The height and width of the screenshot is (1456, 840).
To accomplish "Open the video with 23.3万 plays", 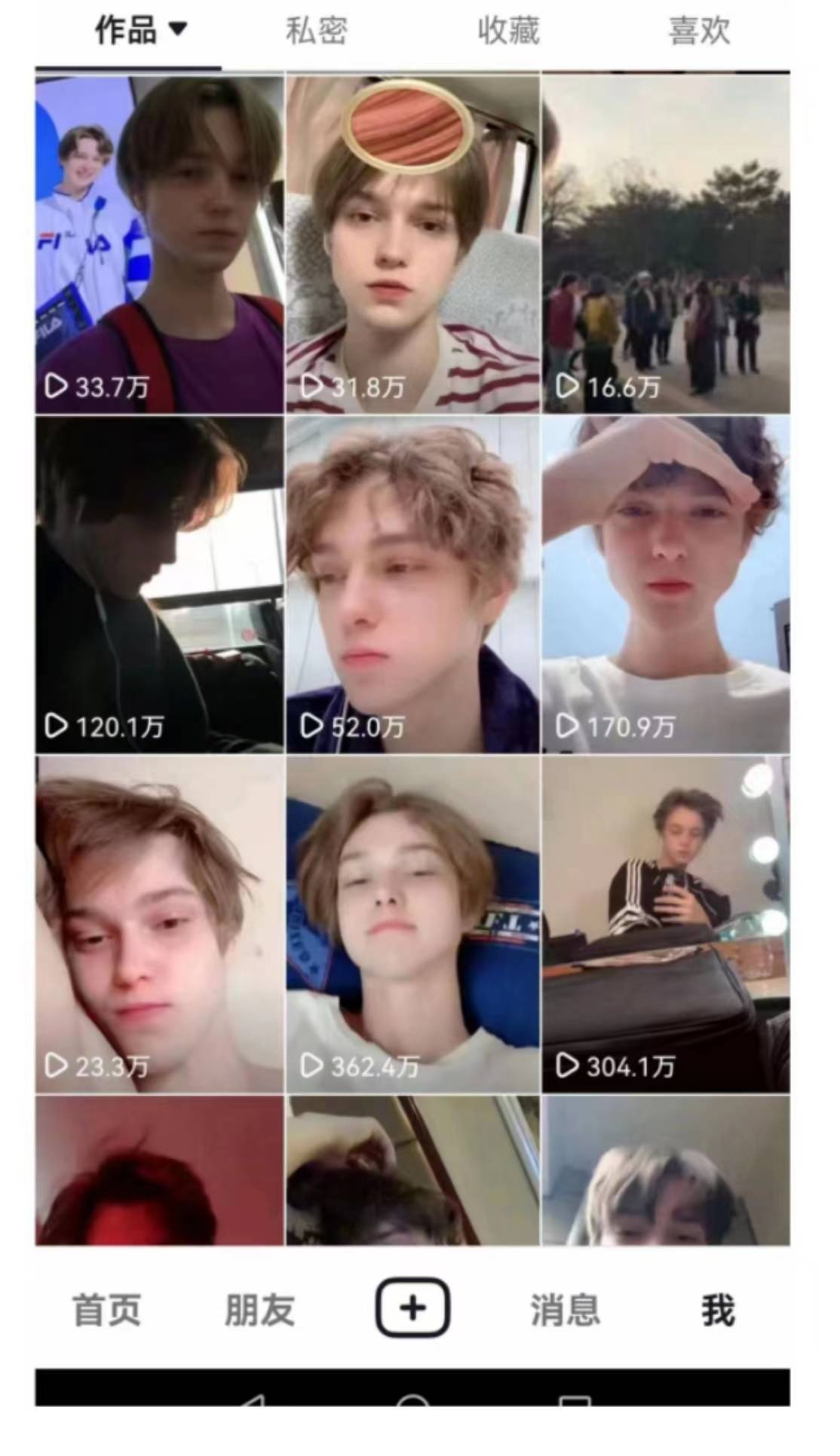I will click(159, 925).
